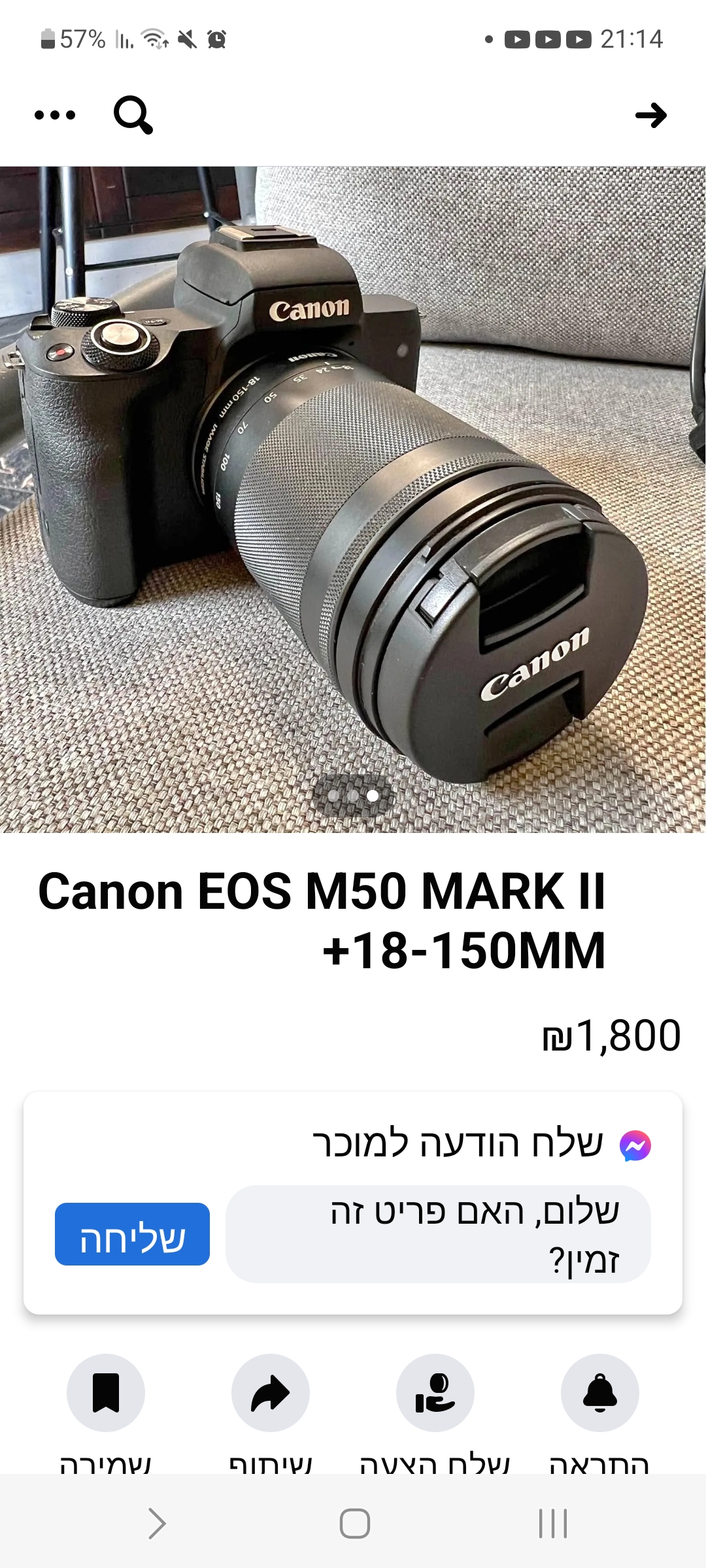Go to the system home screen

pos(354,1524)
